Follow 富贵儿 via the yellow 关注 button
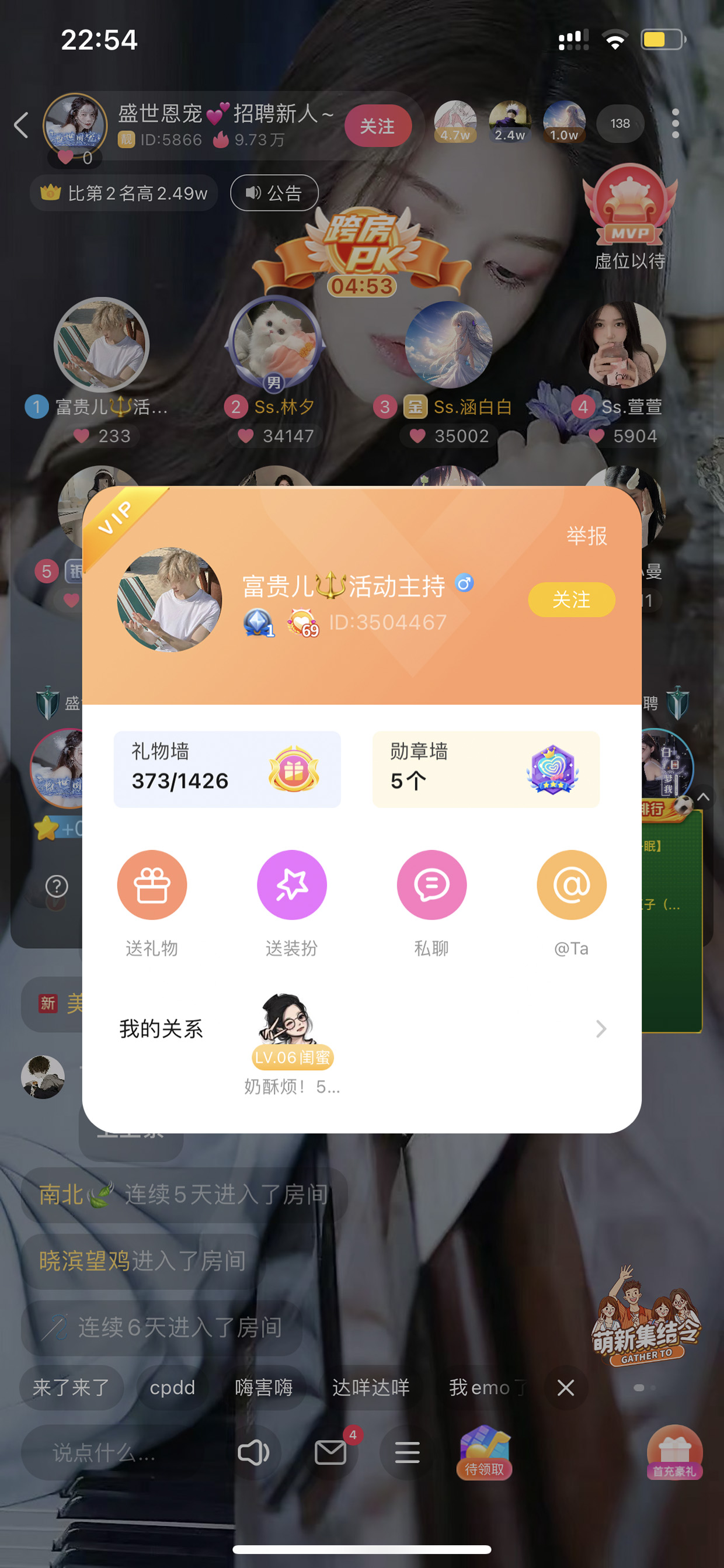Viewport: 724px width, 1568px height. point(570,599)
